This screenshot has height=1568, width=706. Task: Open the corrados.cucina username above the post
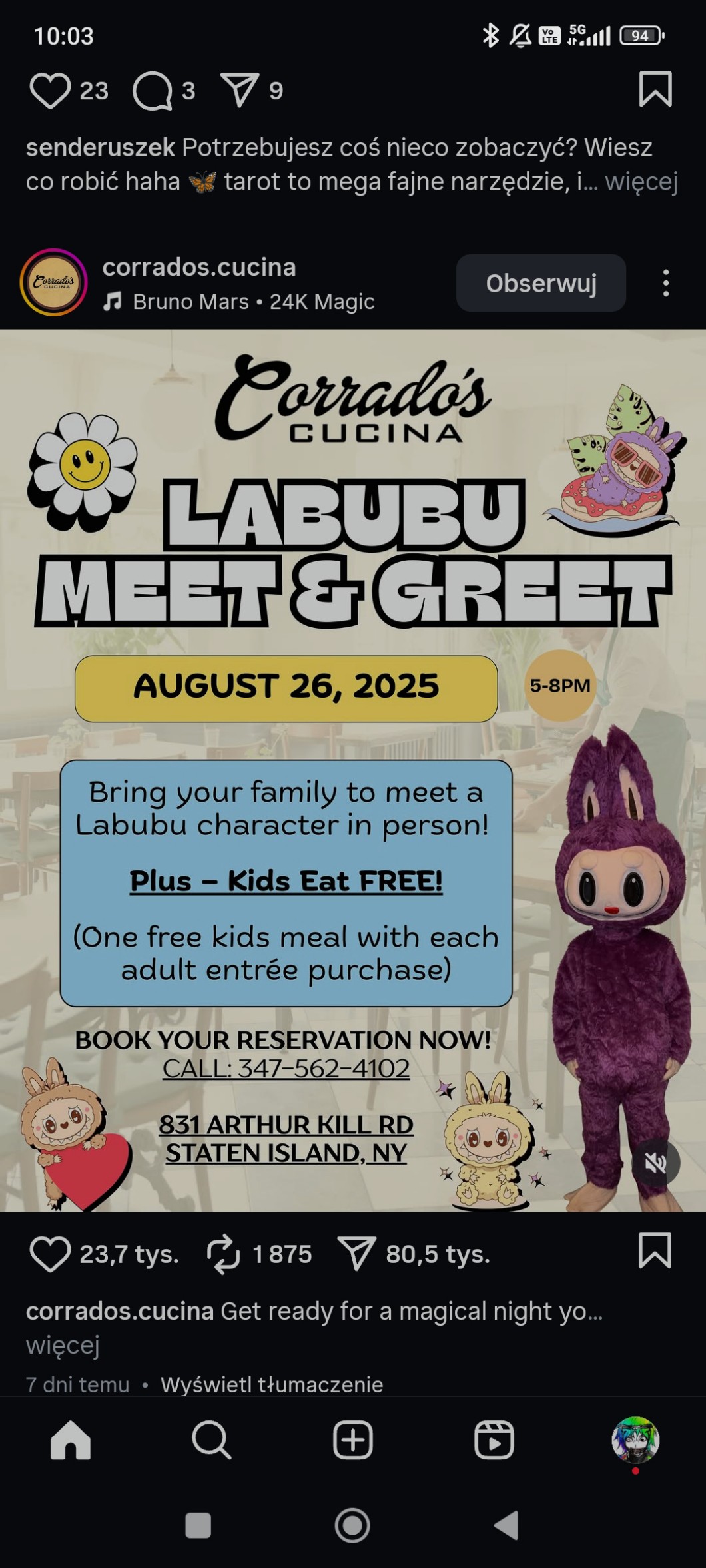click(198, 267)
